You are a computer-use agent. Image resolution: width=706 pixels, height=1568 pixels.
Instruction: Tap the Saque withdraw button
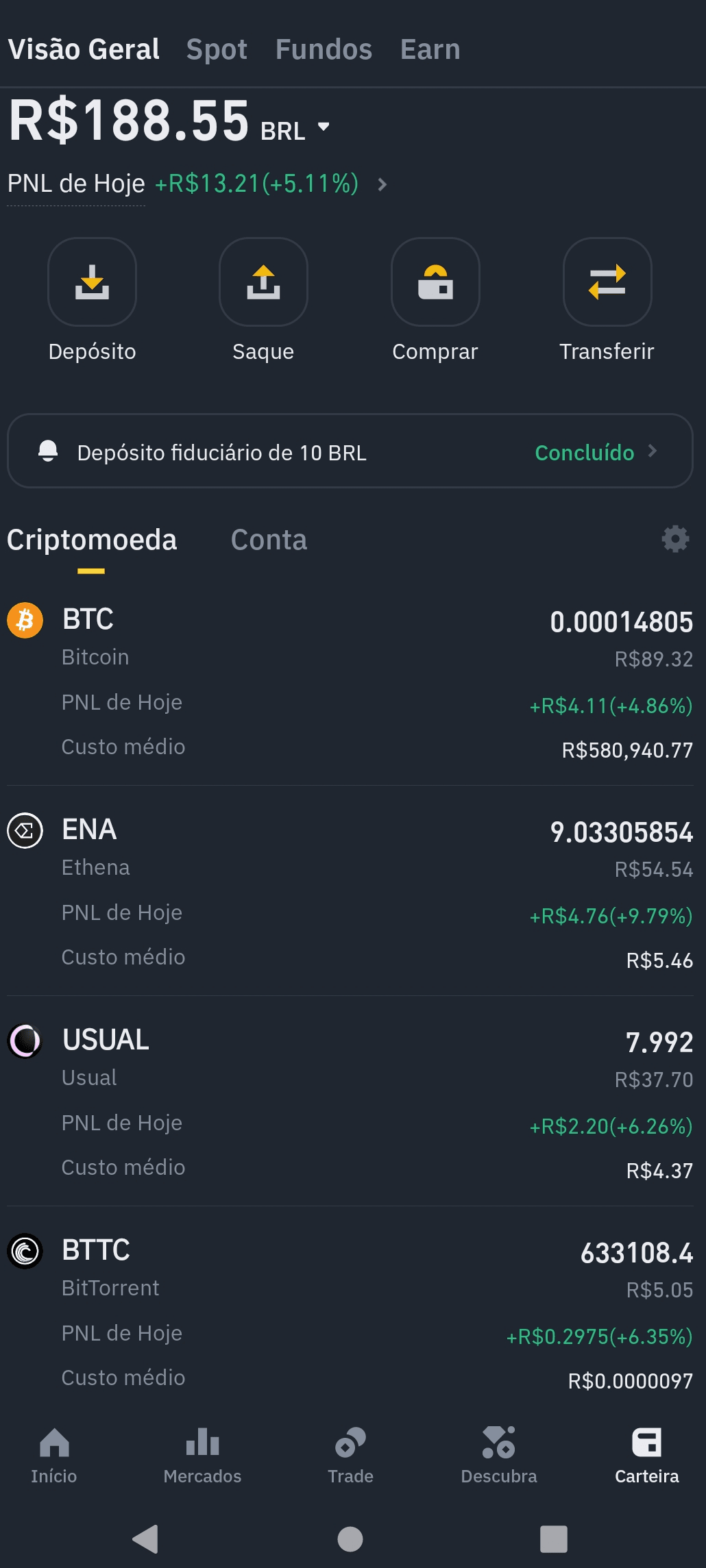click(x=263, y=300)
